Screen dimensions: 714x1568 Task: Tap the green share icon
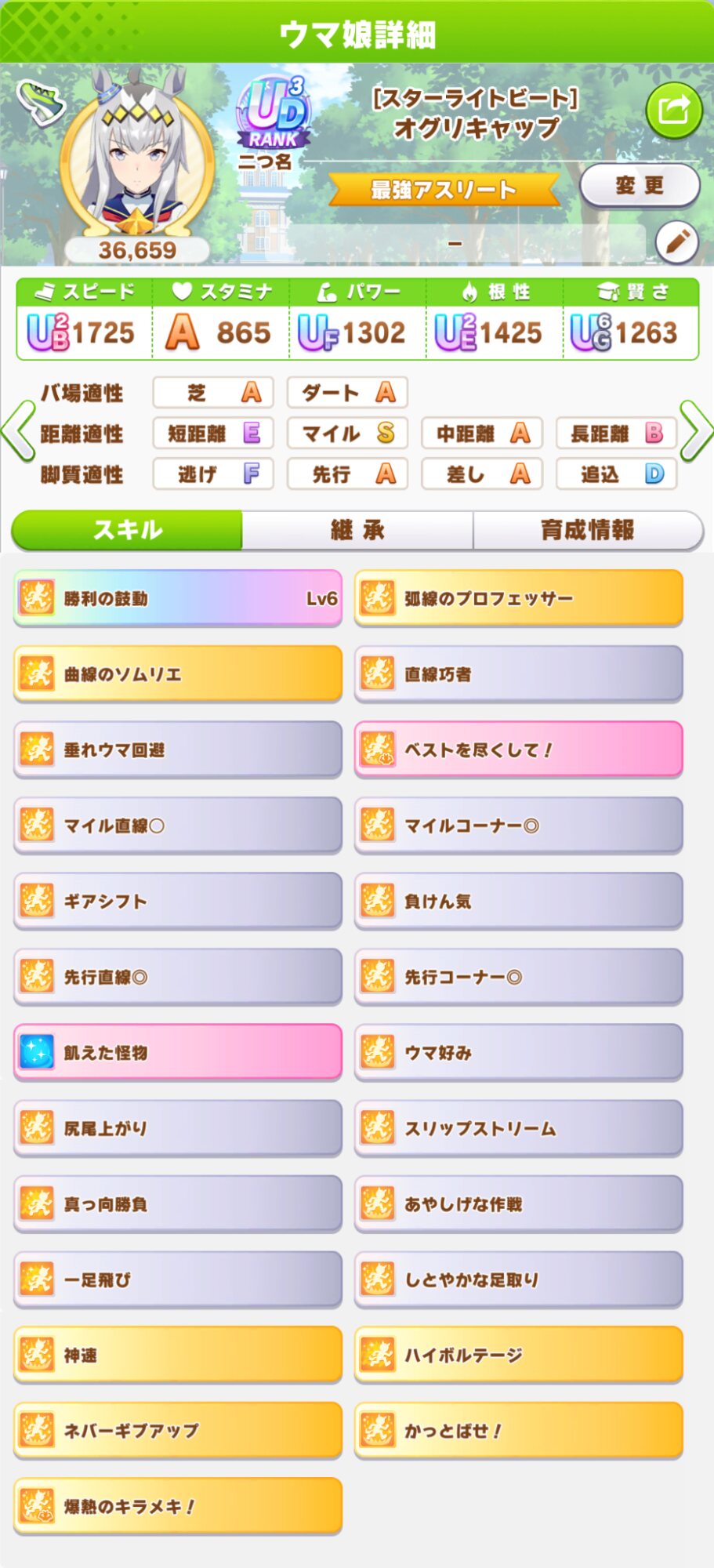[673, 111]
